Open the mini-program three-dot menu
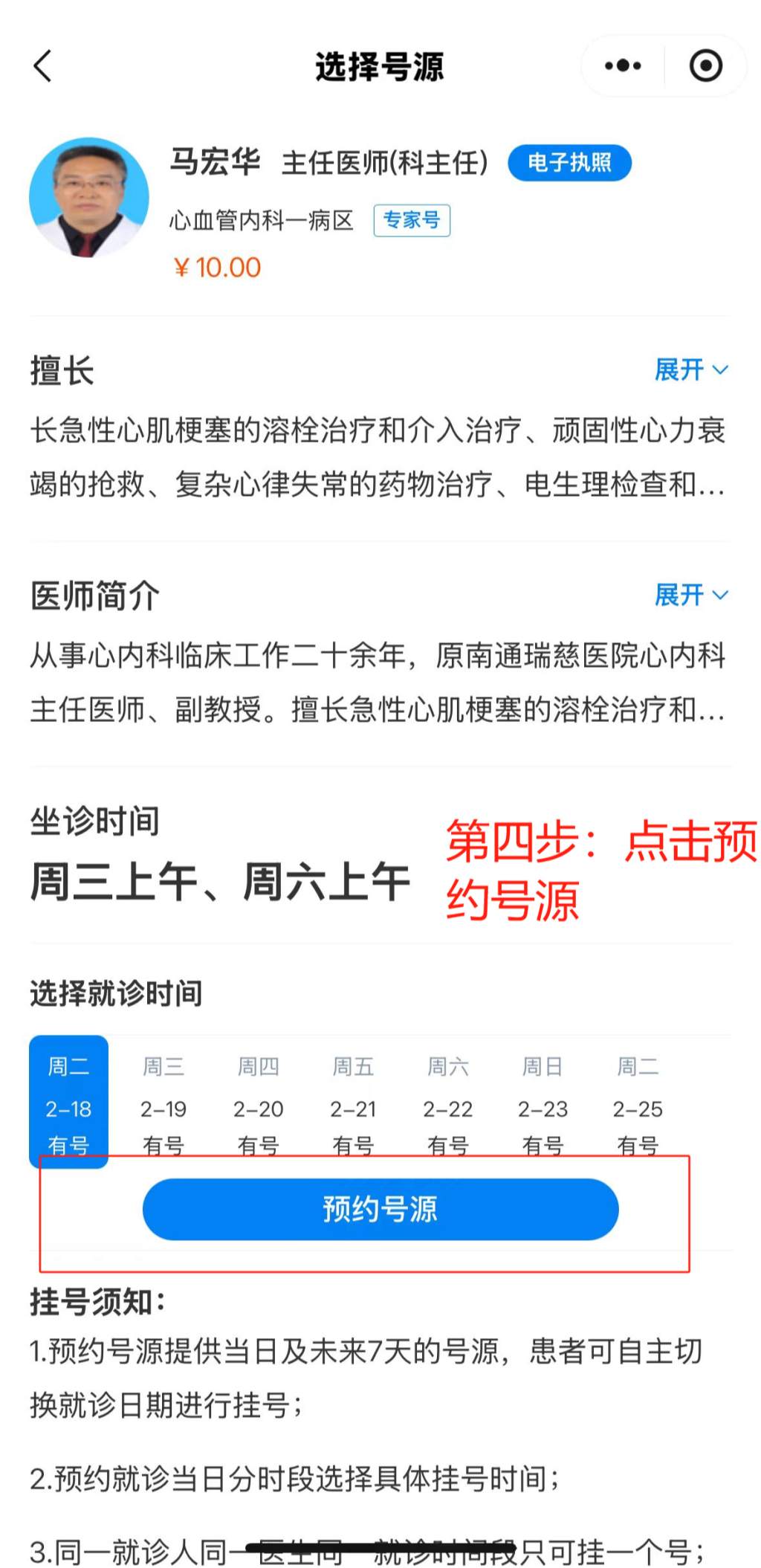Image resolution: width=761 pixels, height=1568 pixels. (623, 66)
